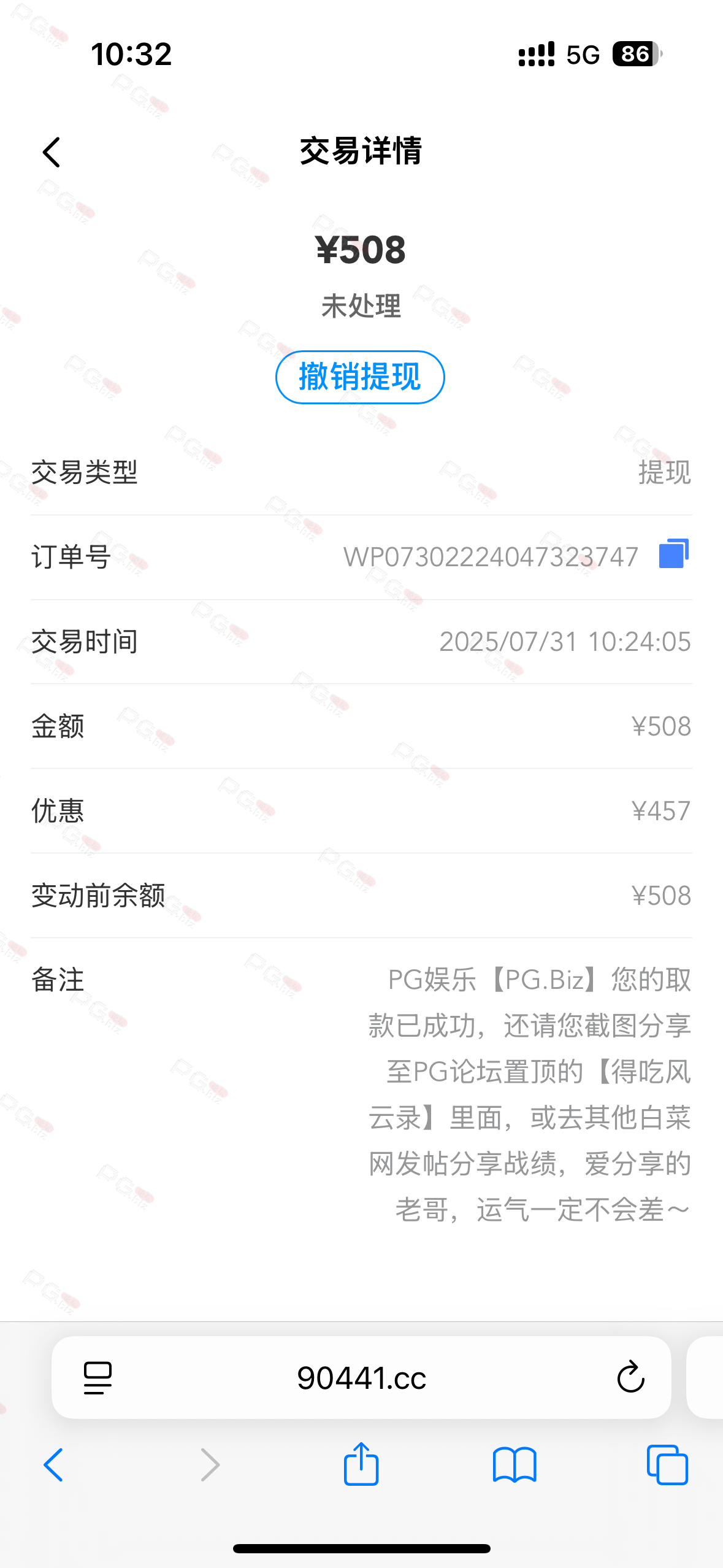This screenshot has height=1568, width=723.
Task: Open the Safari page settings menu
Action: tap(98, 1377)
